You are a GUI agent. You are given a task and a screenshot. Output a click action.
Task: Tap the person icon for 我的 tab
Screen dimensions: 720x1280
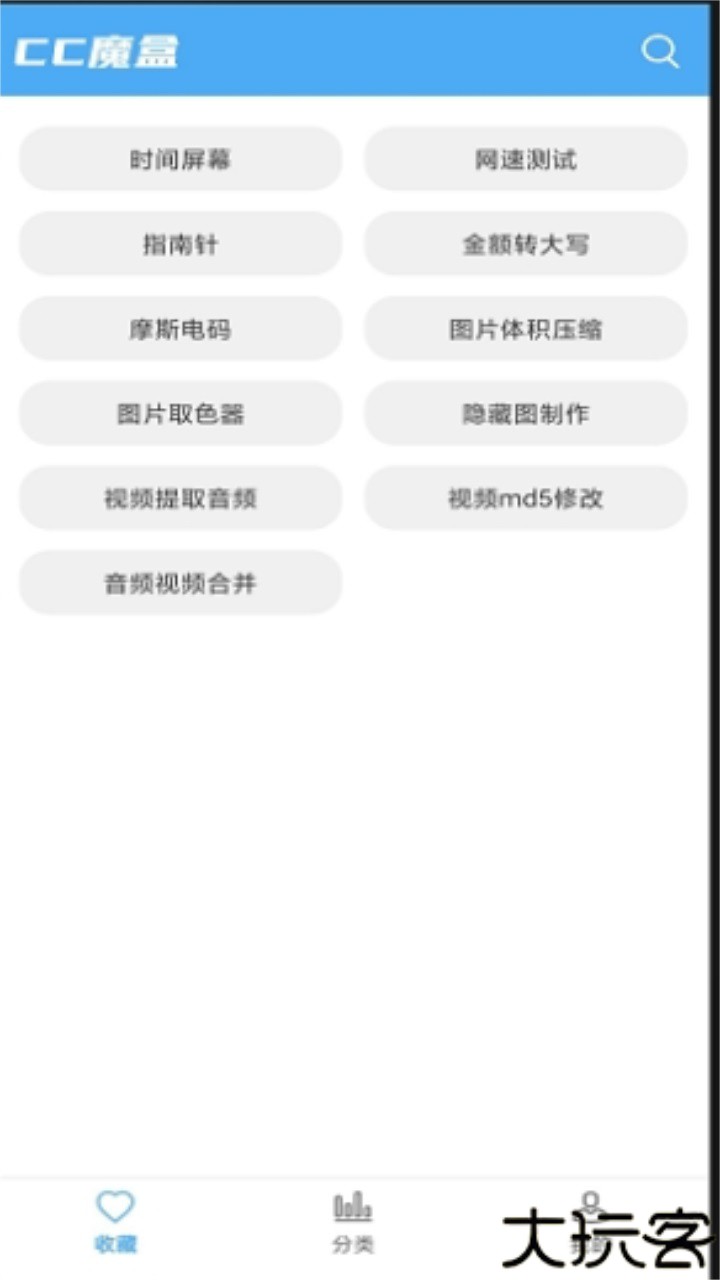pos(592,1205)
